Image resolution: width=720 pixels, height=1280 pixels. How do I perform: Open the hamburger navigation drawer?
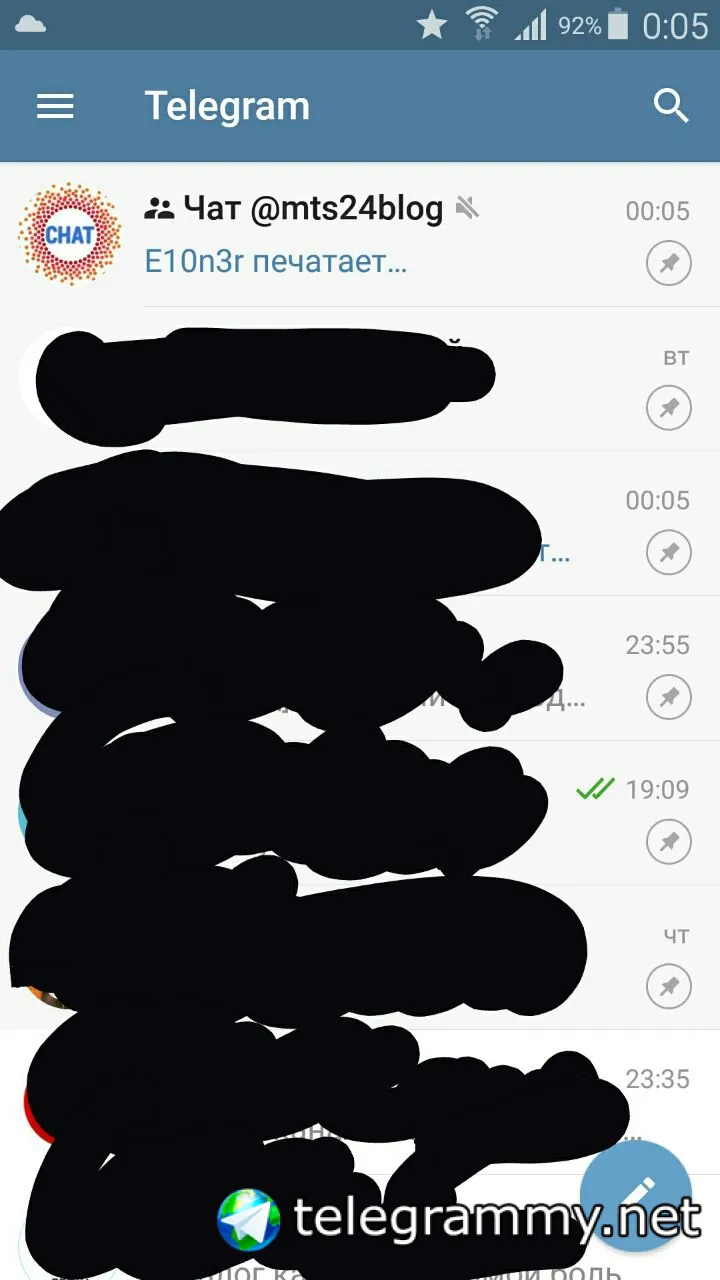[55, 106]
